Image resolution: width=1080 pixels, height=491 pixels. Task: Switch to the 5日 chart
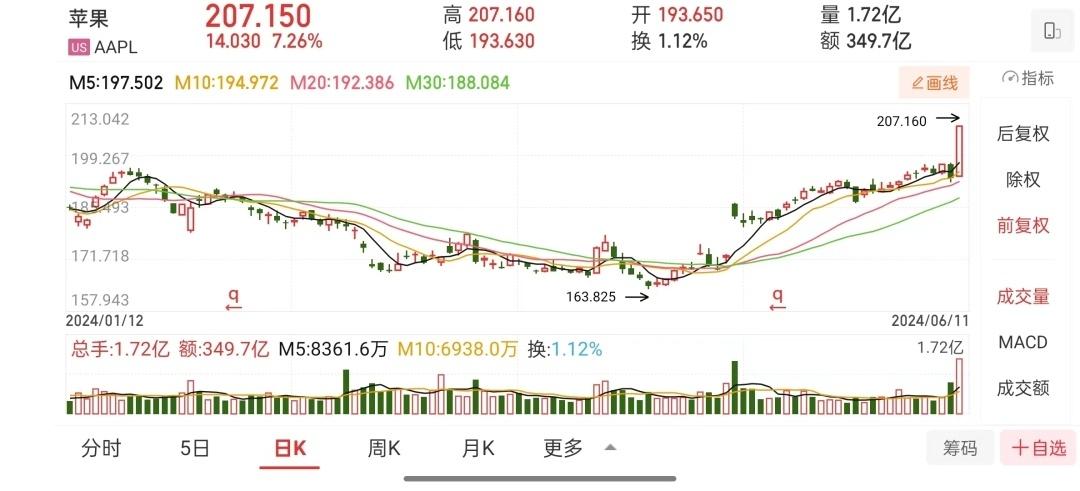[195, 448]
